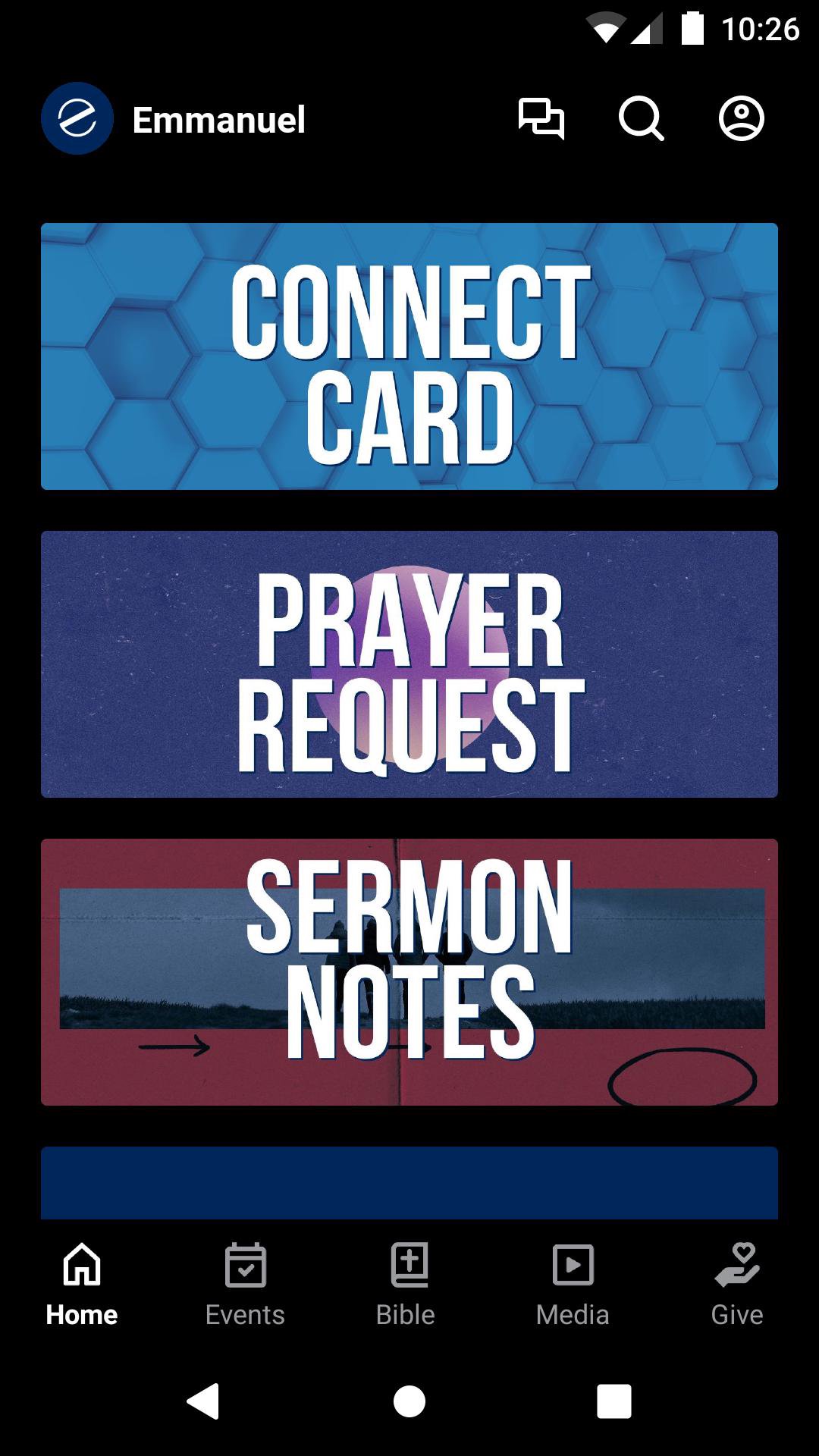Switch to the Events tab
Viewport: 819px width, 1456px height.
245,1285
